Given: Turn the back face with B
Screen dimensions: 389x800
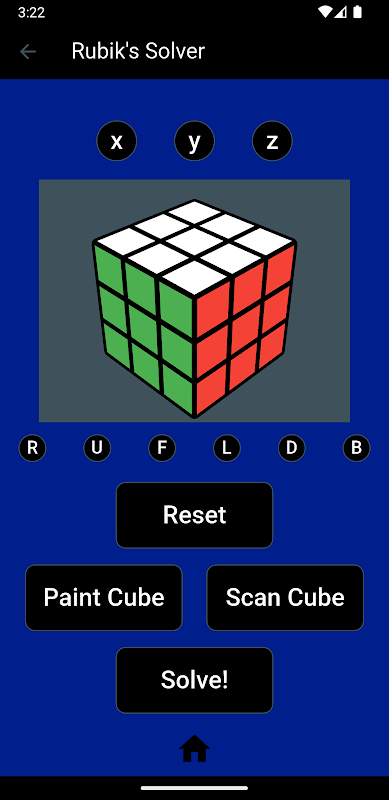Looking at the screenshot, I should [356, 448].
